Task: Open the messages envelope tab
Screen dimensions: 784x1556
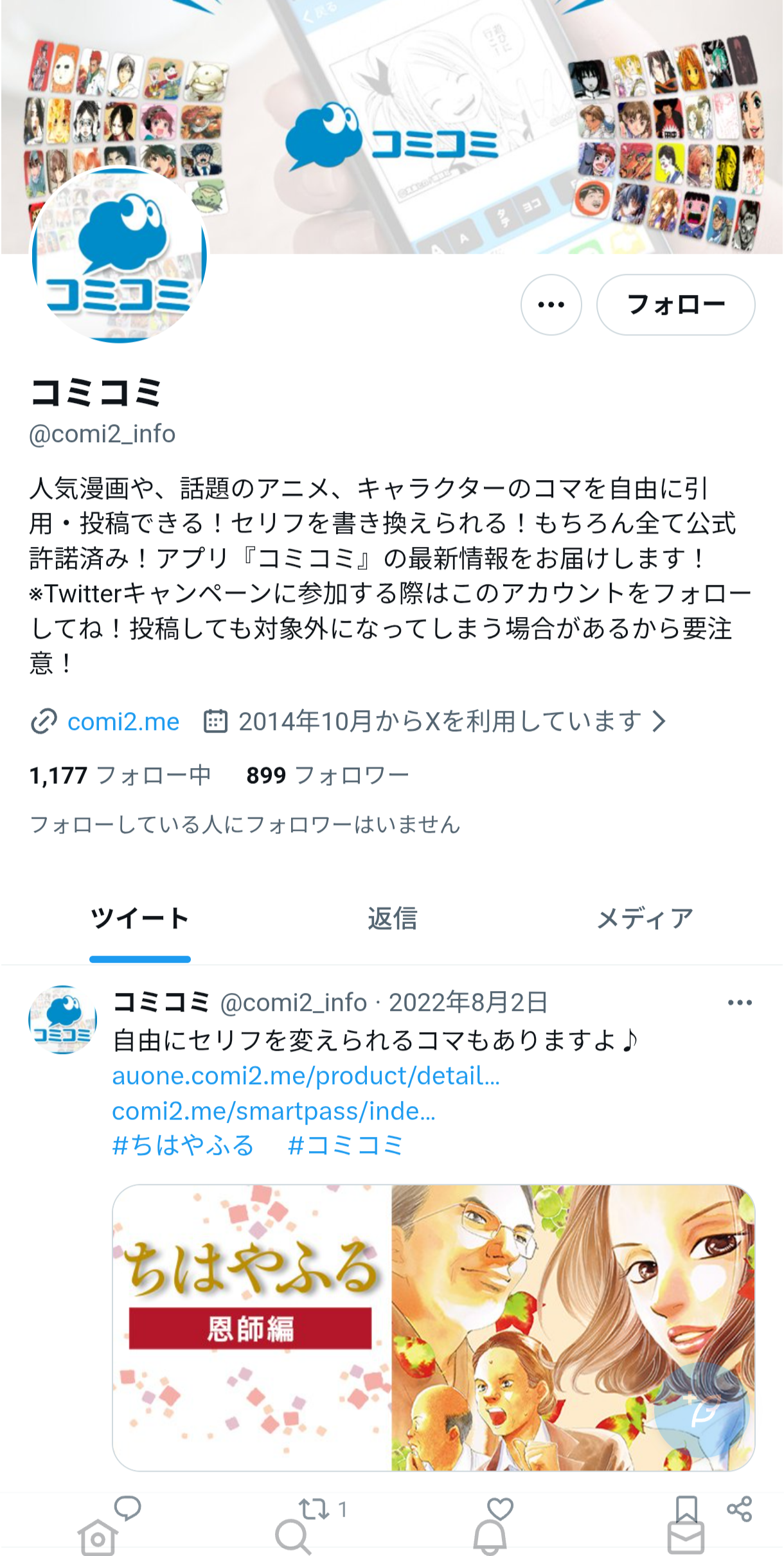Action: [686, 1538]
